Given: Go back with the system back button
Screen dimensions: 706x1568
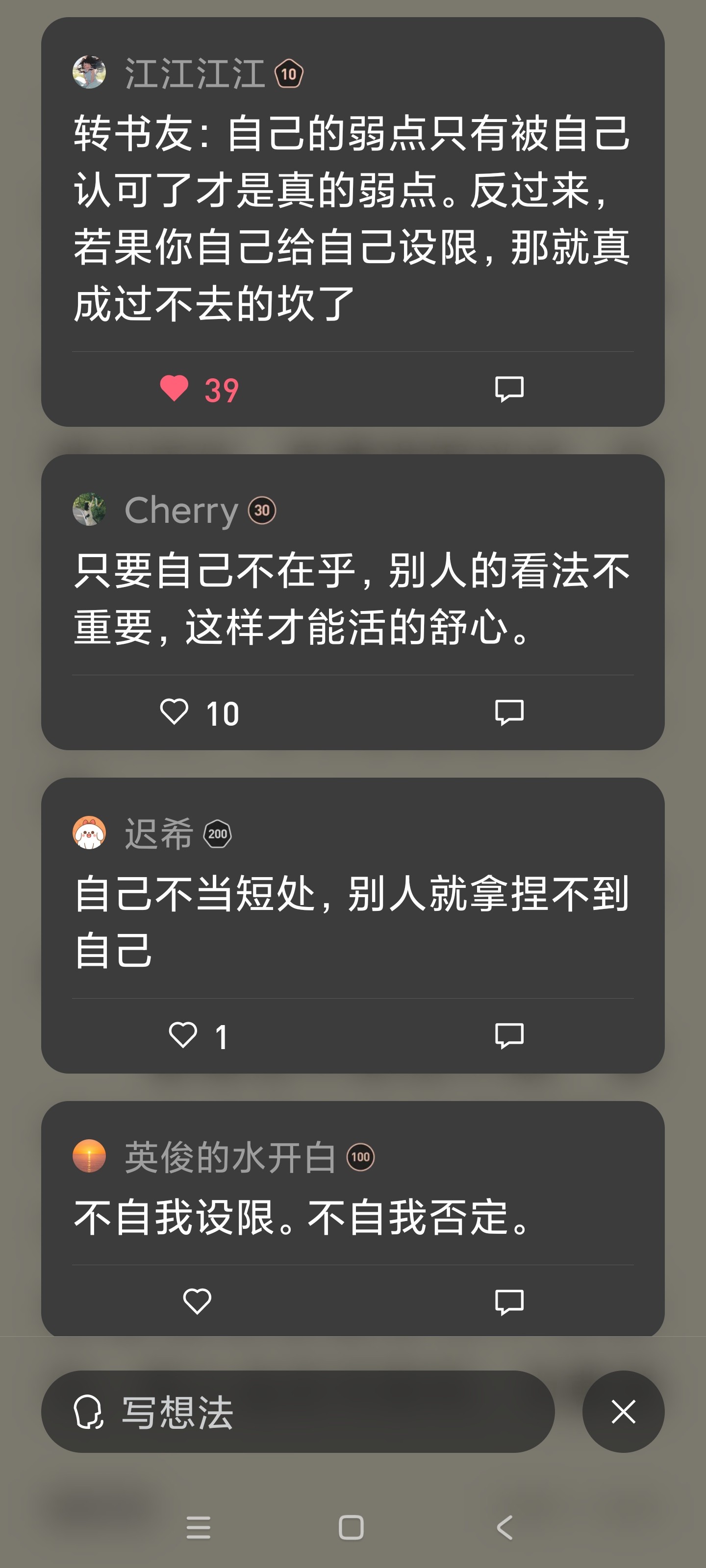Looking at the screenshot, I should [504, 1527].
